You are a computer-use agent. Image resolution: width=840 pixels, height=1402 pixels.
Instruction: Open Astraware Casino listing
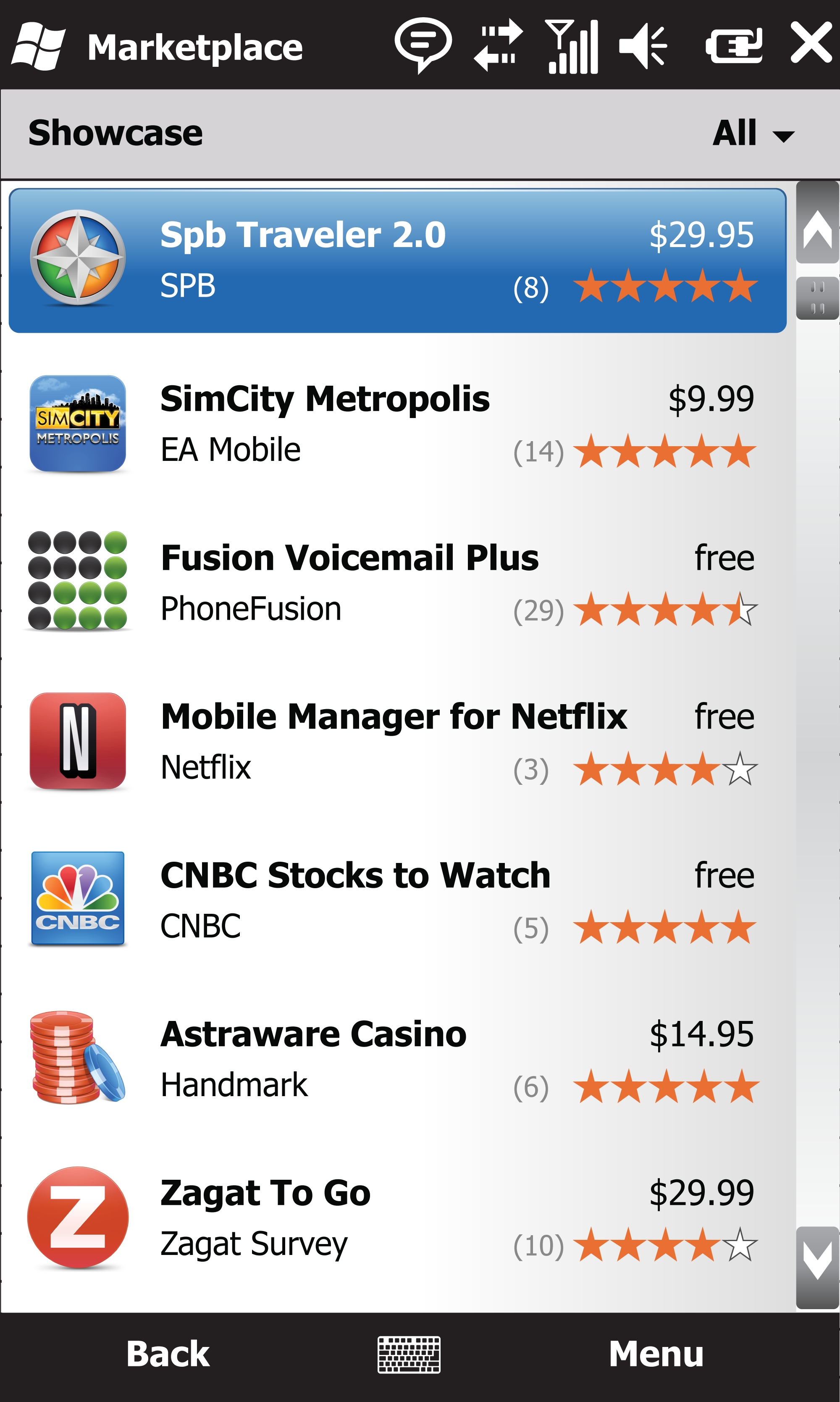[396, 1058]
